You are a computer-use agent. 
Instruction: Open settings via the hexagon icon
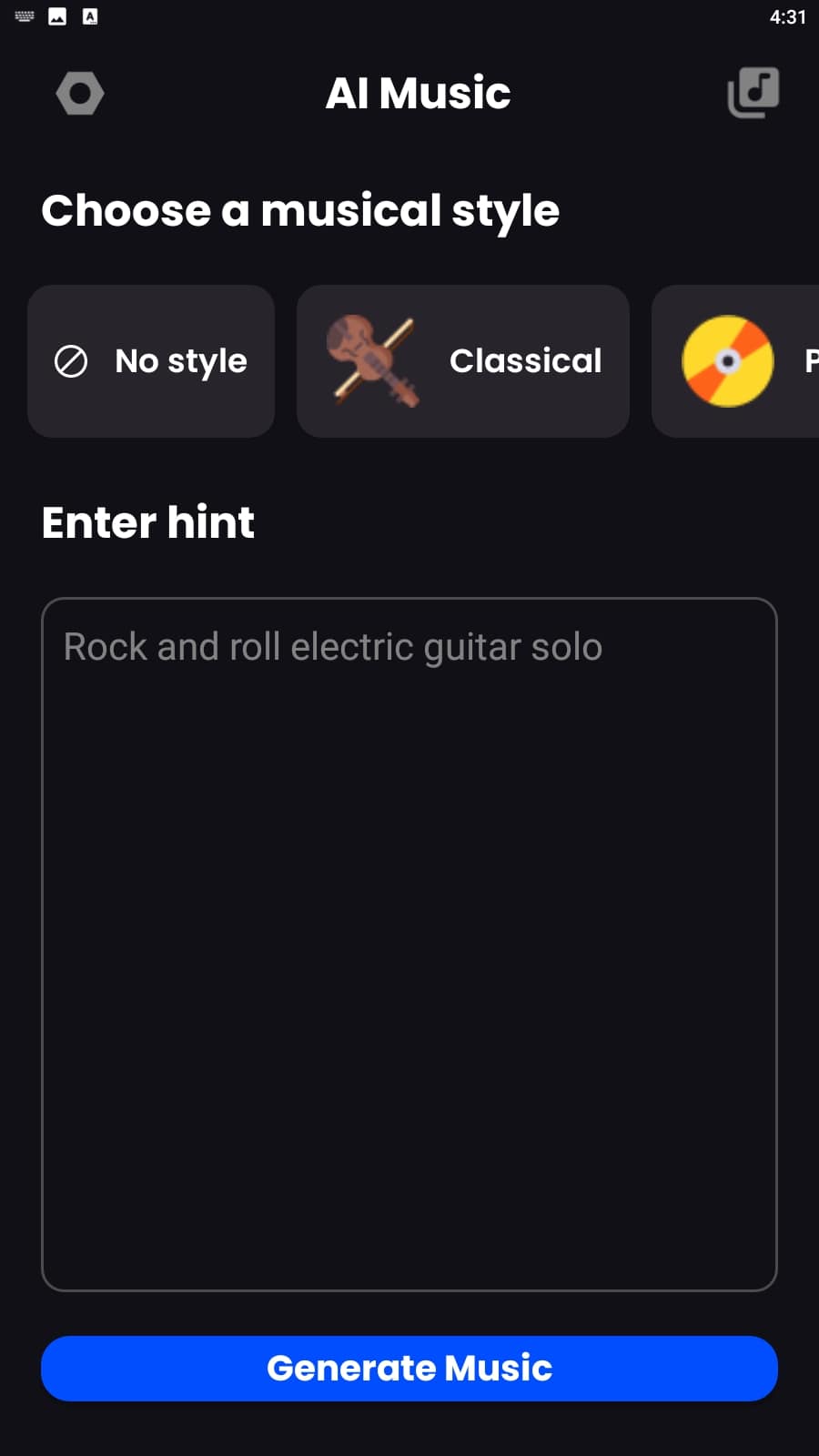coord(80,93)
